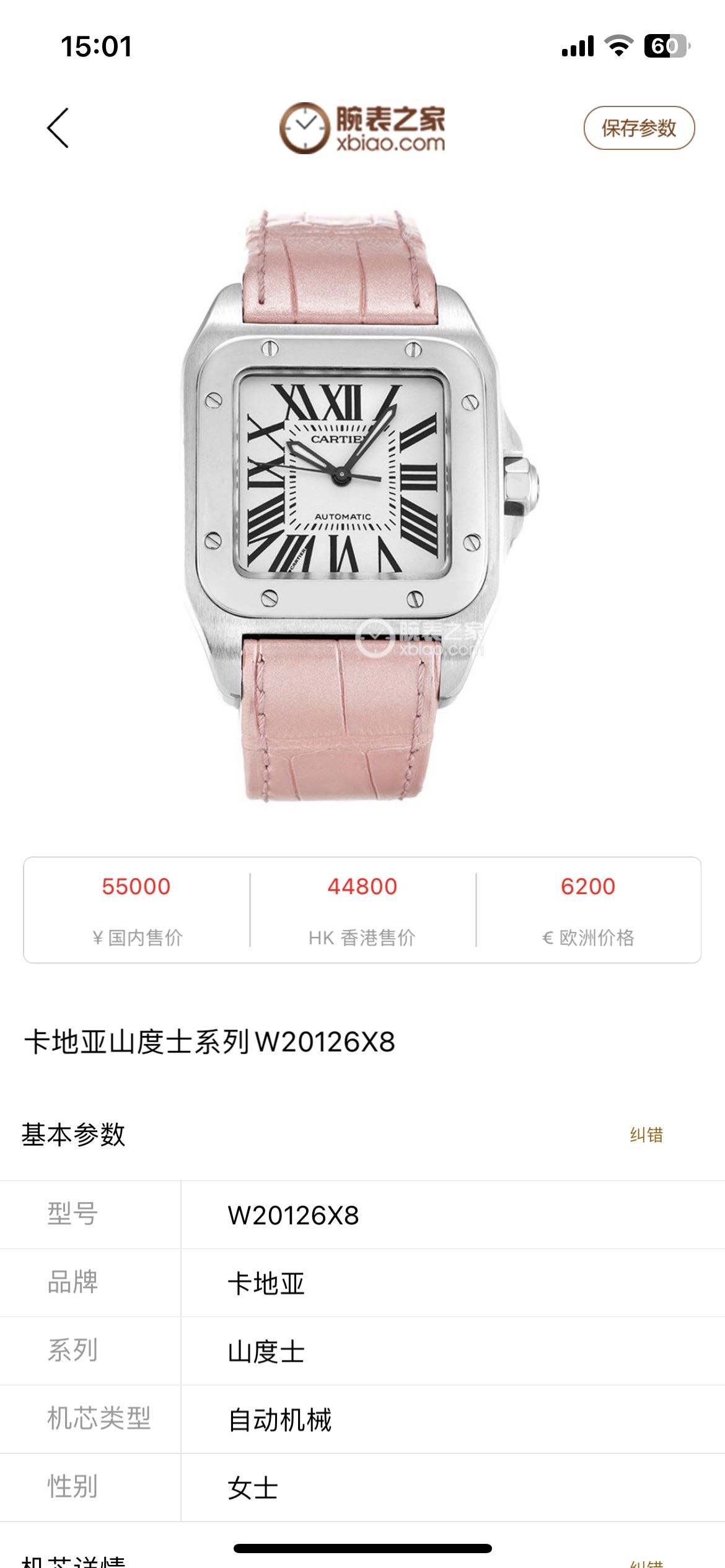Viewport: 725px width, 1568px height.
Task: Go back using the back arrow
Action: [58, 128]
